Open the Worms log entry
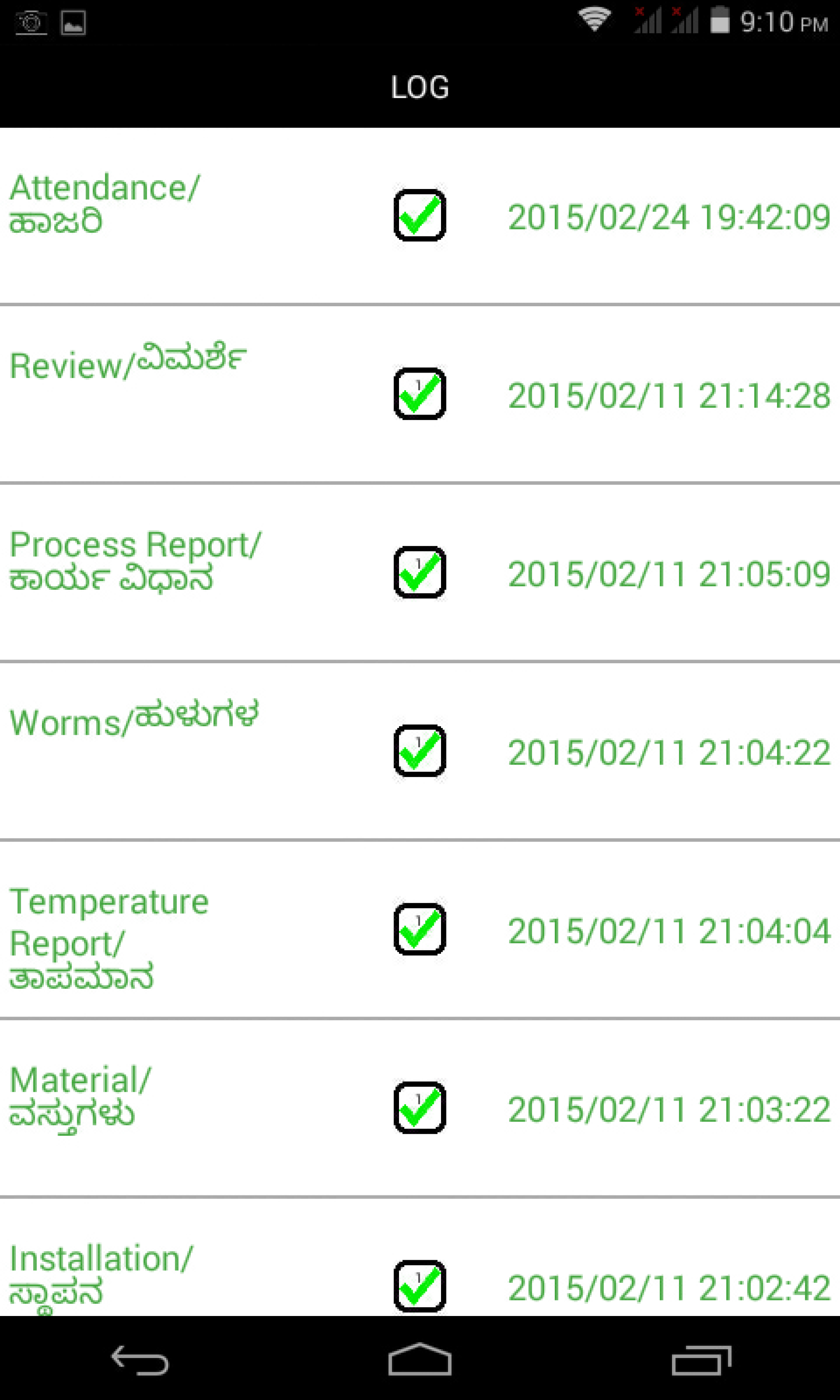Image resolution: width=840 pixels, height=1400 pixels. tap(134, 719)
